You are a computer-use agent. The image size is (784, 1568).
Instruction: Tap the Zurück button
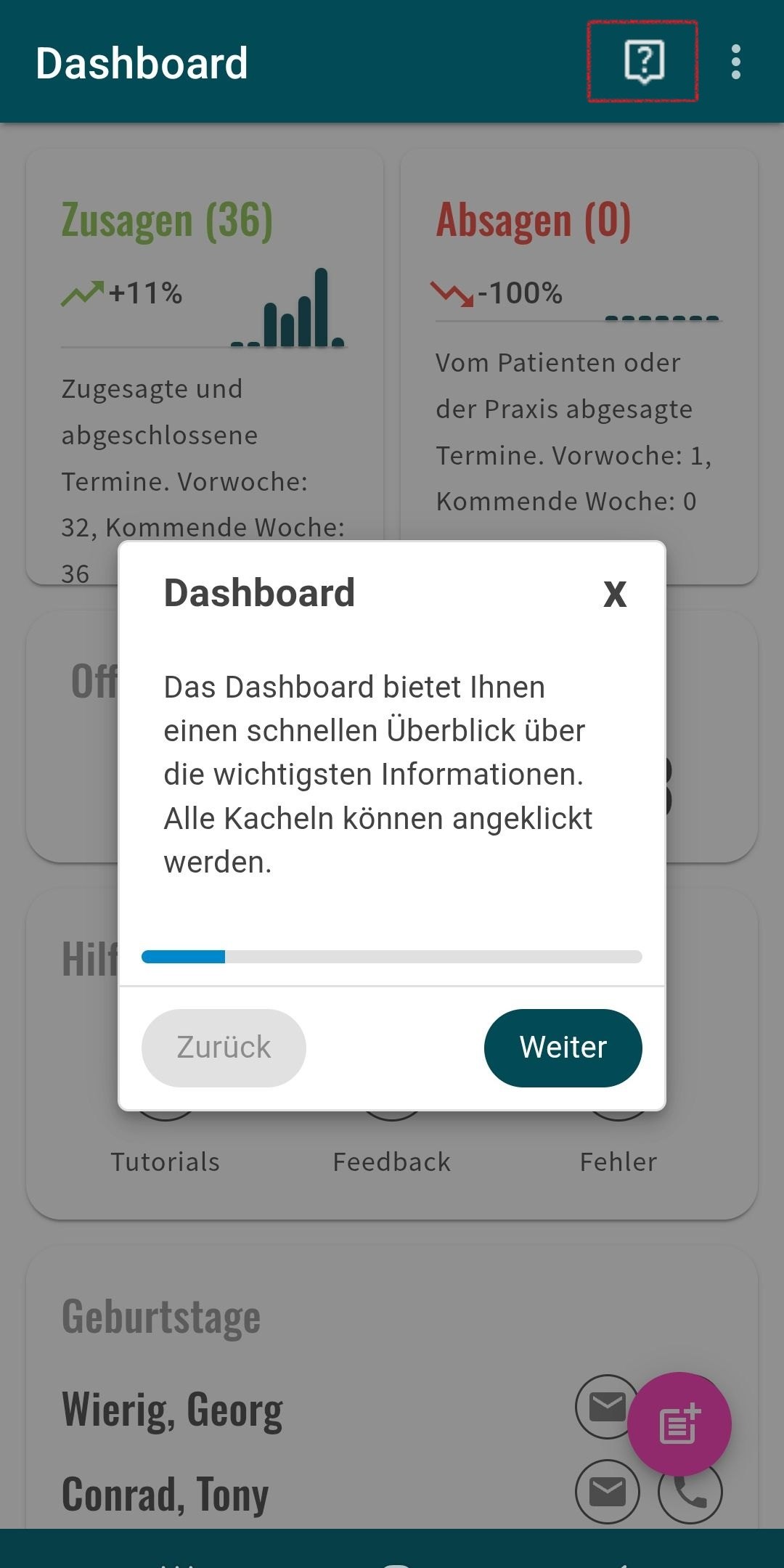[x=224, y=1048]
